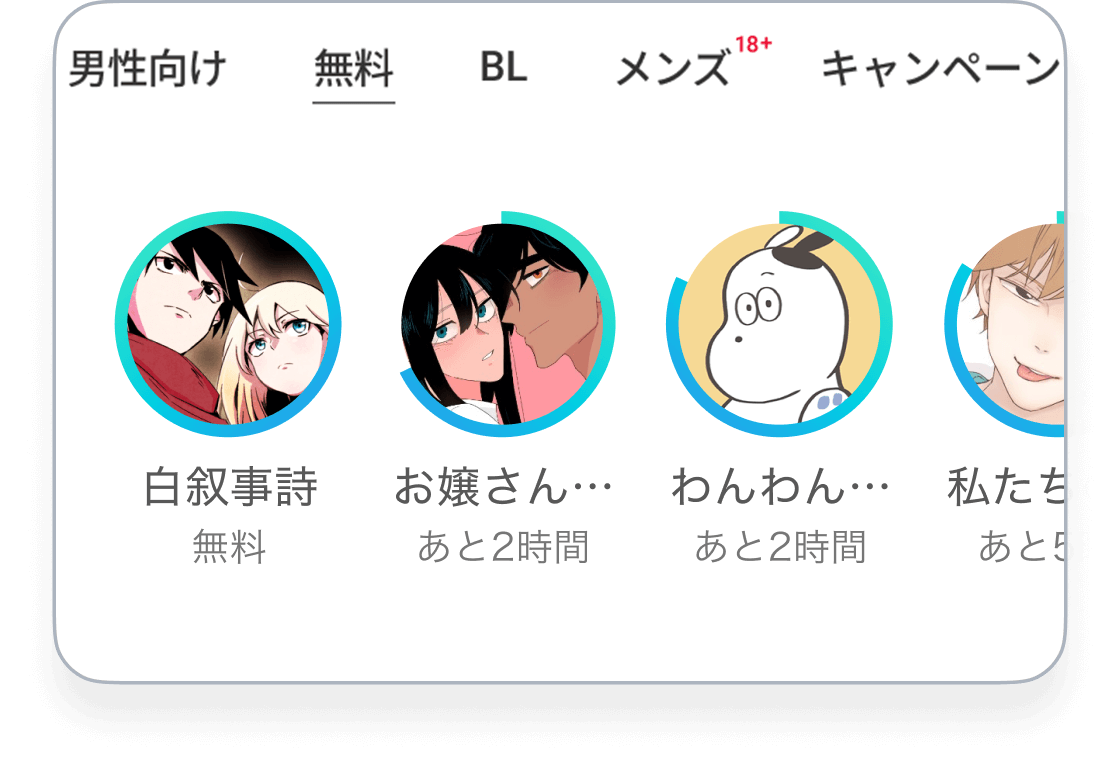Open the comic 白叙事詩
This screenshot has height=784, width=1120.
(x=229, y=324)
